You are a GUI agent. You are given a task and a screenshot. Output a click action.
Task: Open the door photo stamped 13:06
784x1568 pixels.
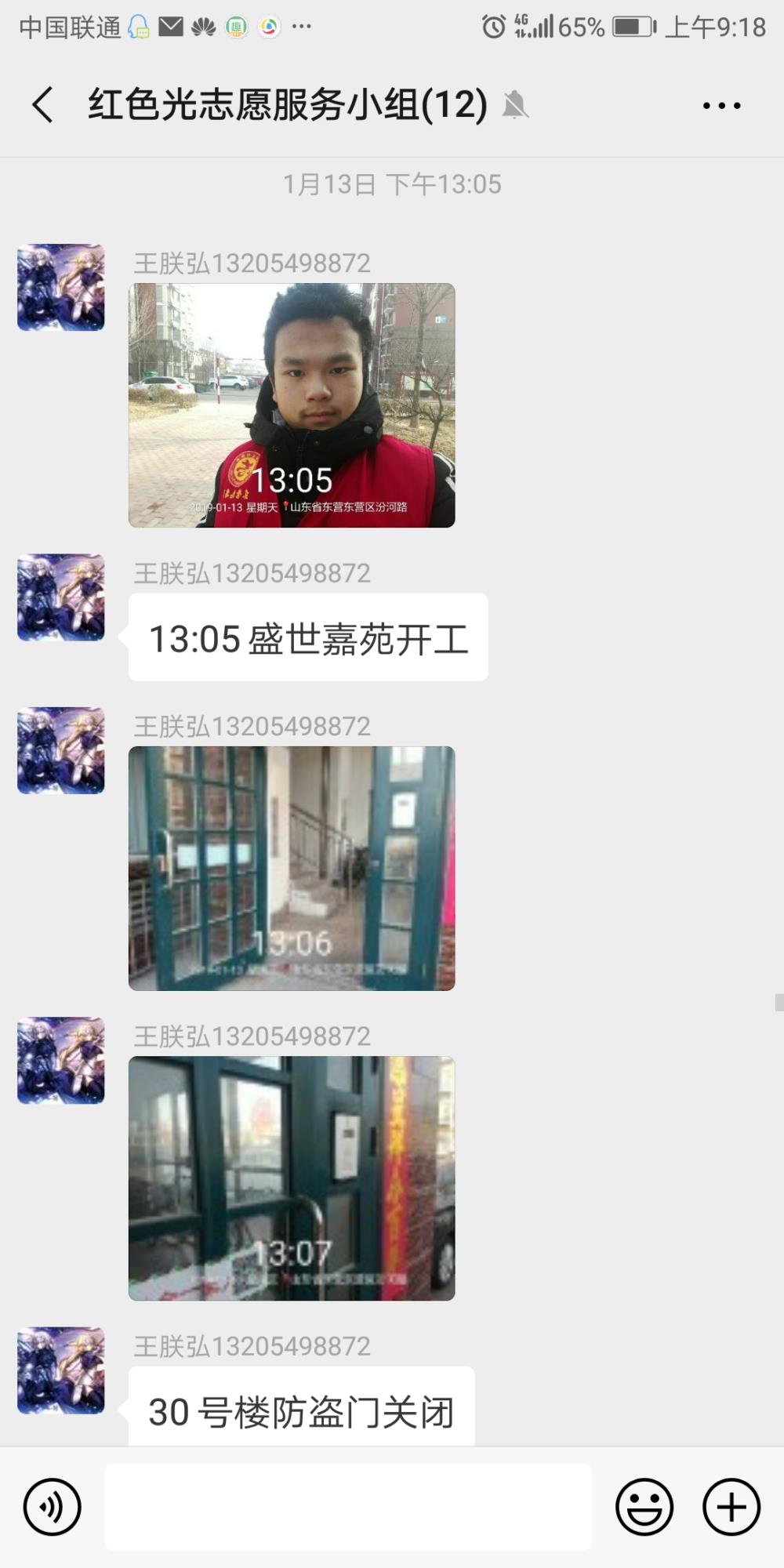coord(292,869)
